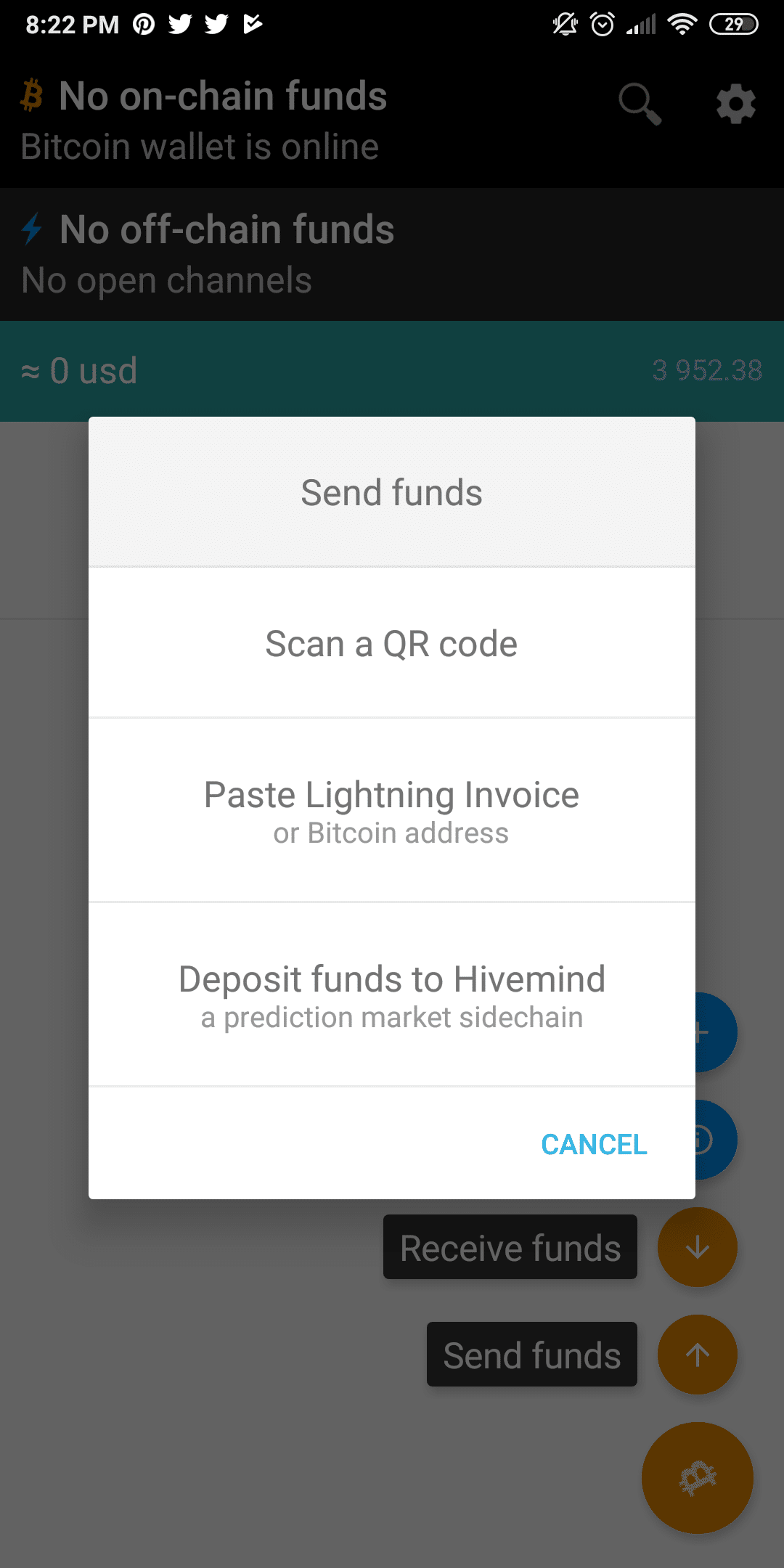Dismiss dialog with CANCEL
The height and width of the screenshot is (1568, 784).
[x=594, y=1144]
